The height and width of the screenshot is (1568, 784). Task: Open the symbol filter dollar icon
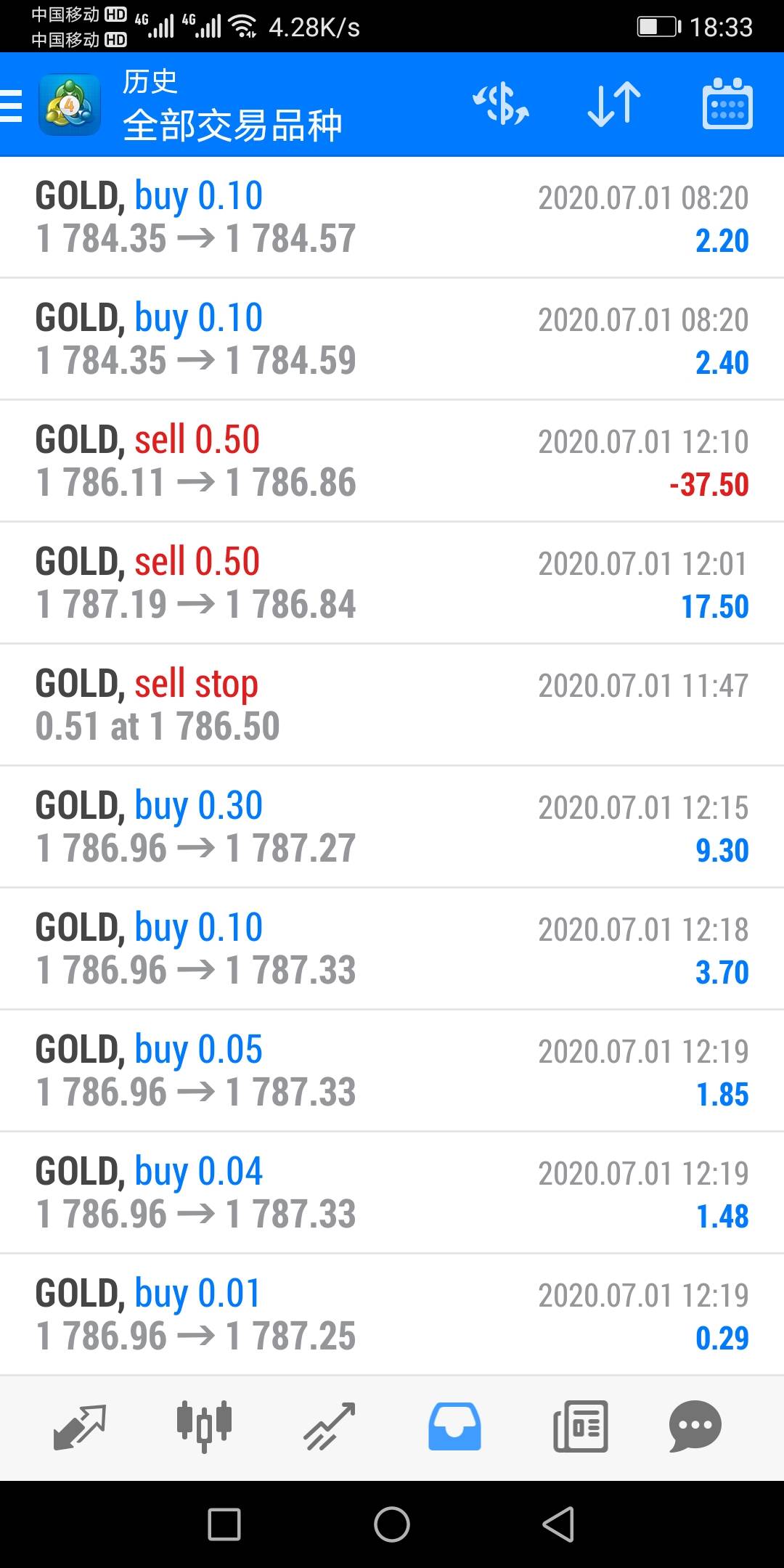tap(501, 105)
